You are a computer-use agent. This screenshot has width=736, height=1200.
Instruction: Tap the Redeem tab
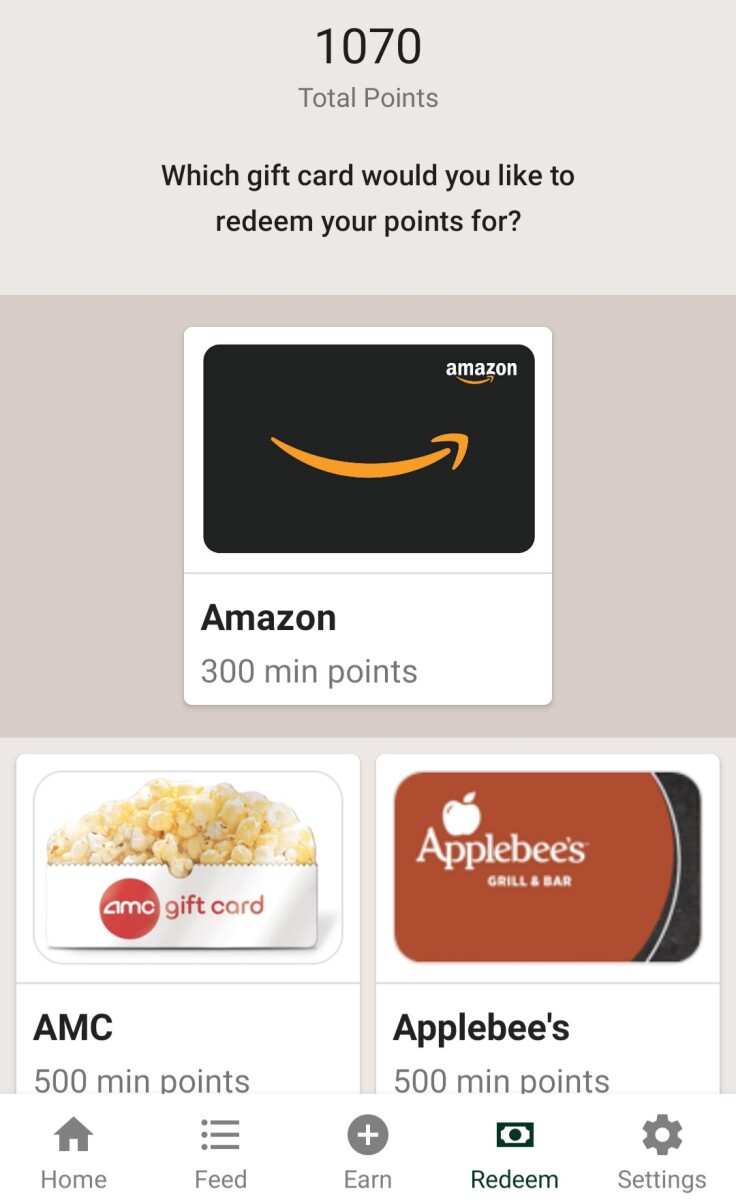coord(514,1152)
